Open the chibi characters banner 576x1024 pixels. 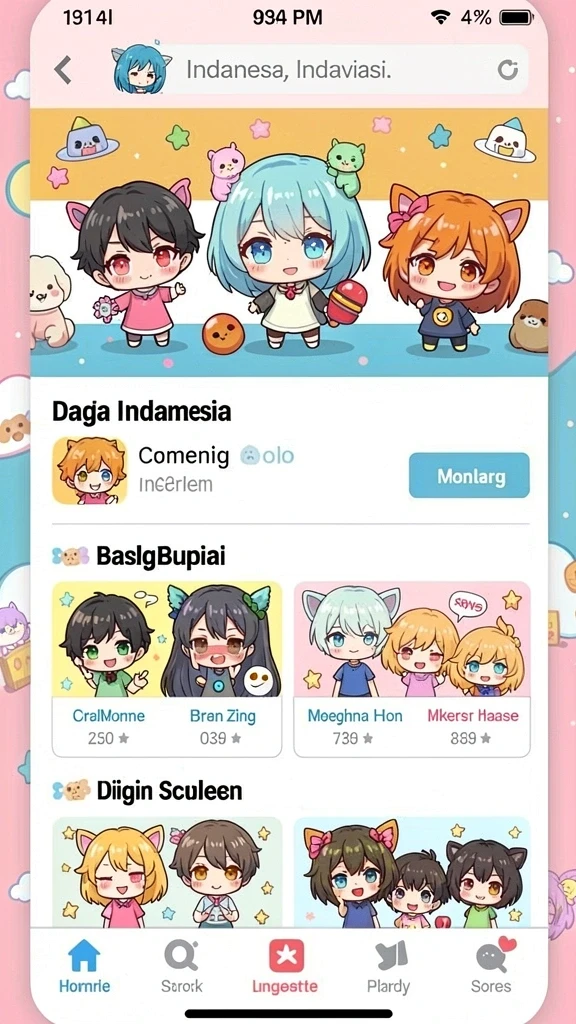pyautogui.click(x=289, y=242)
